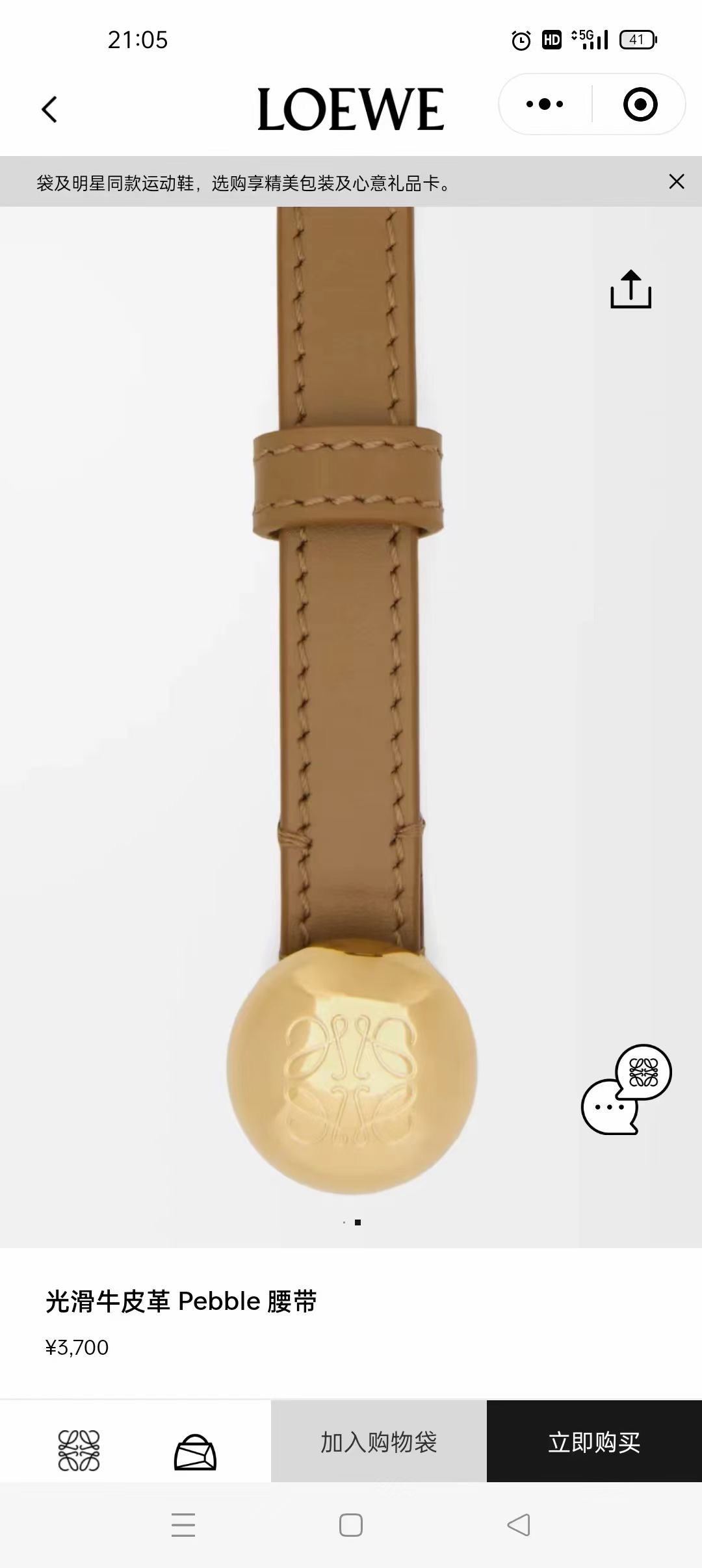702x1568 pixels.
Task: Close the mini program via circle icon
Action: click(640, 104)
